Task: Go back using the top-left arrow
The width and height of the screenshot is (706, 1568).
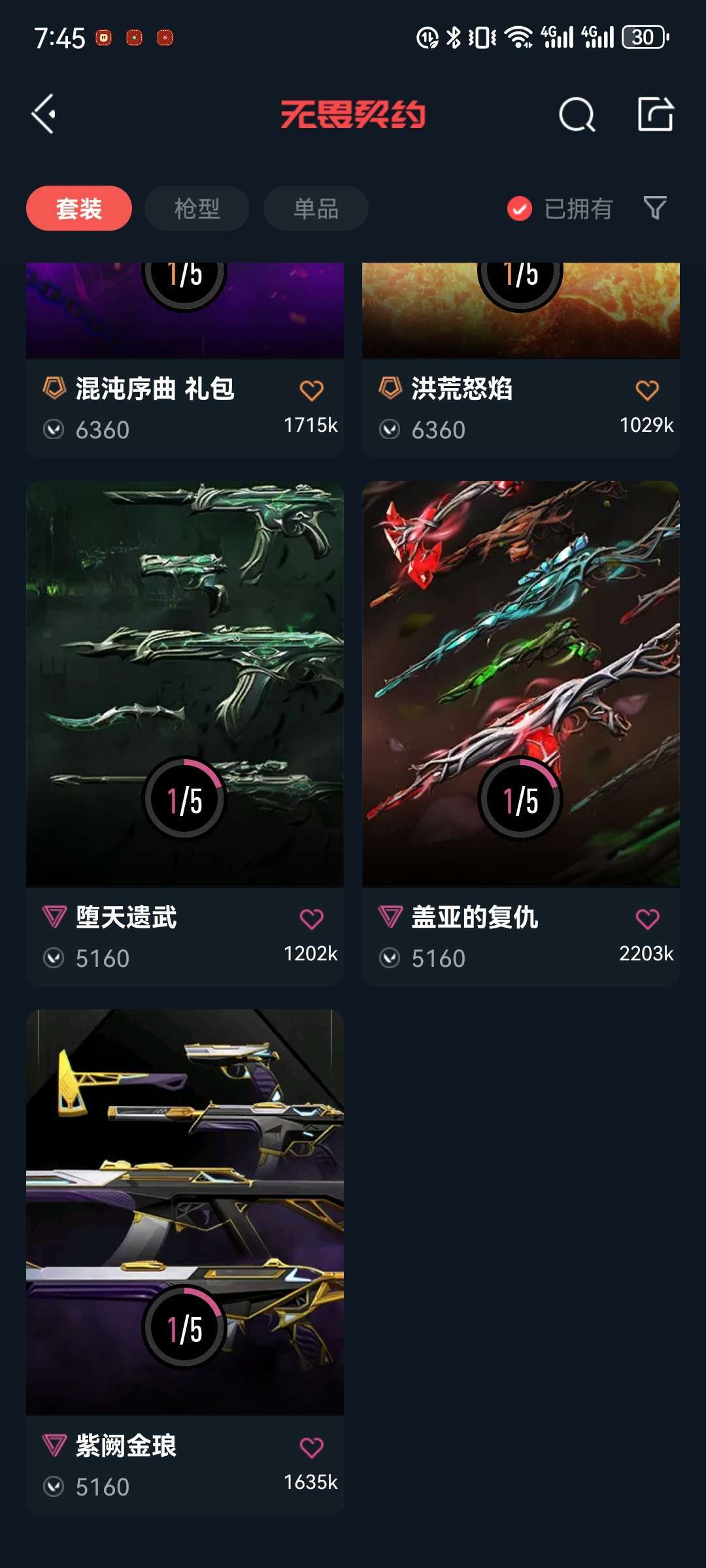Action: coord(44,114)
